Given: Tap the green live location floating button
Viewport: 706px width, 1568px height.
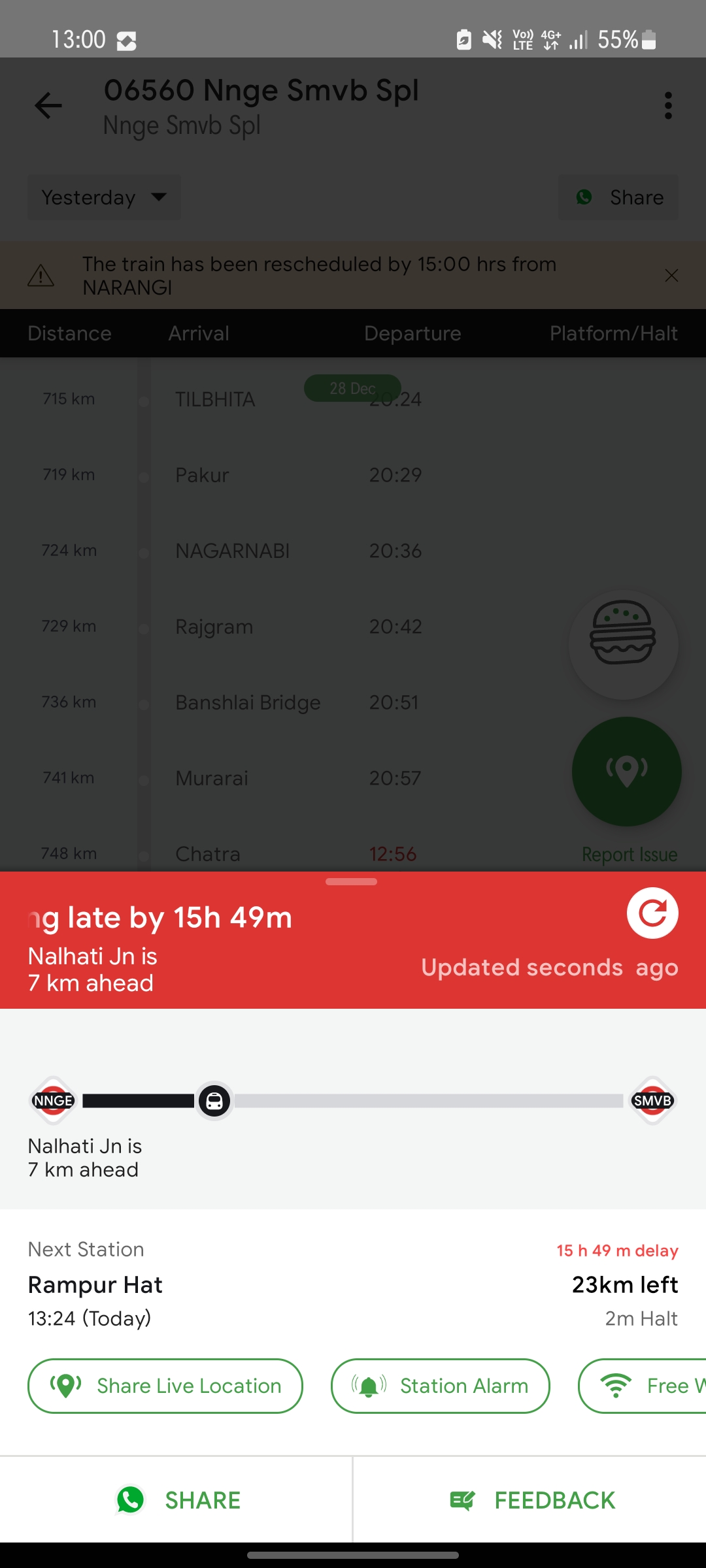Looking at the screenshot, I should (x=626, y=772).
